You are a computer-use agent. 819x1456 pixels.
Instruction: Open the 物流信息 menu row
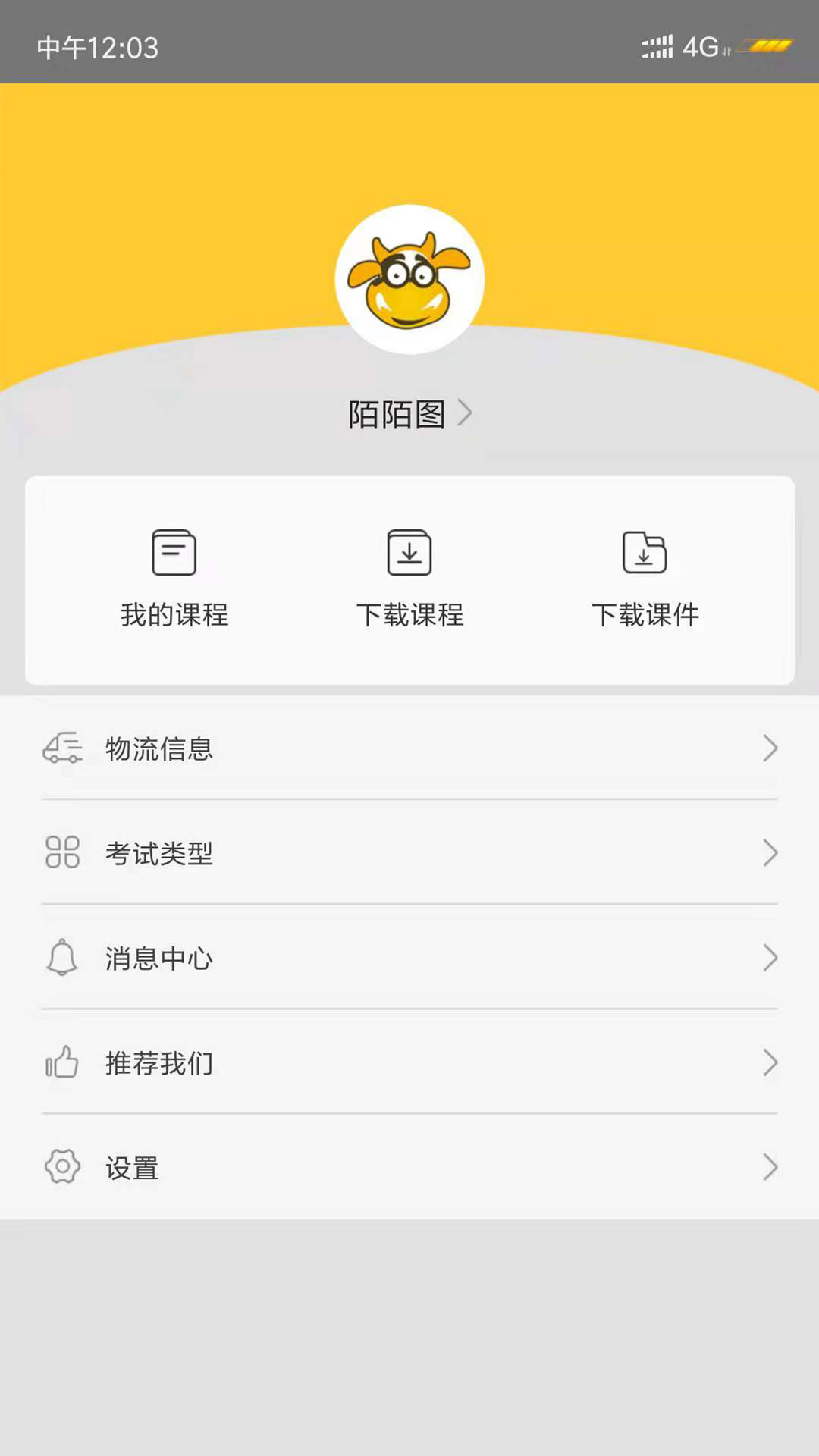[x=409, y=748]
